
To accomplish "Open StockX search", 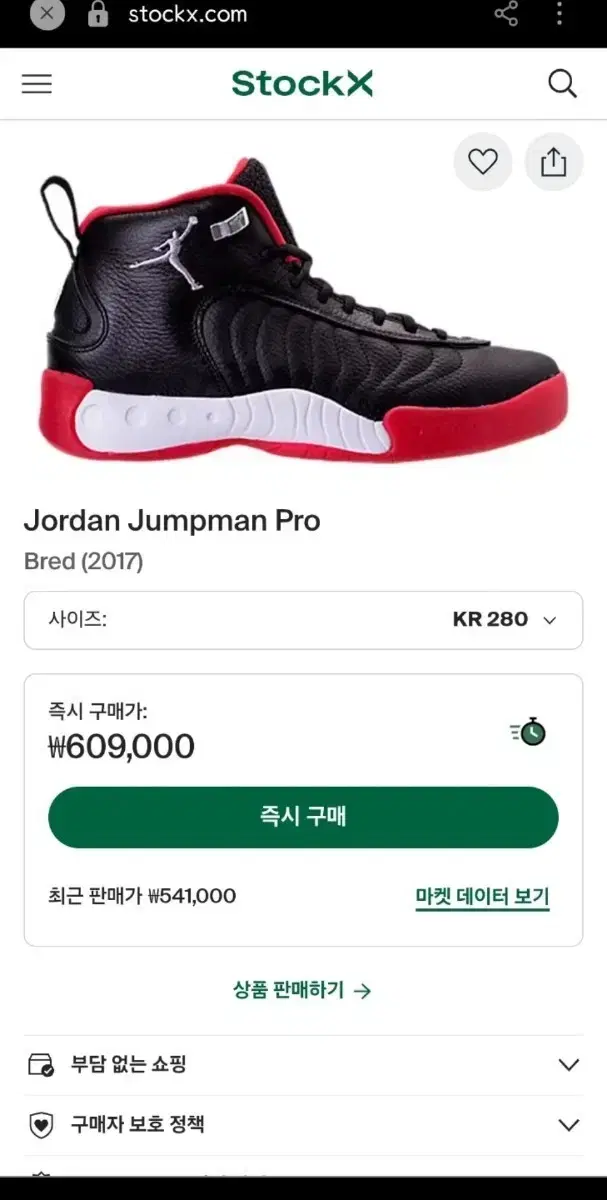I will coord(563,84).
